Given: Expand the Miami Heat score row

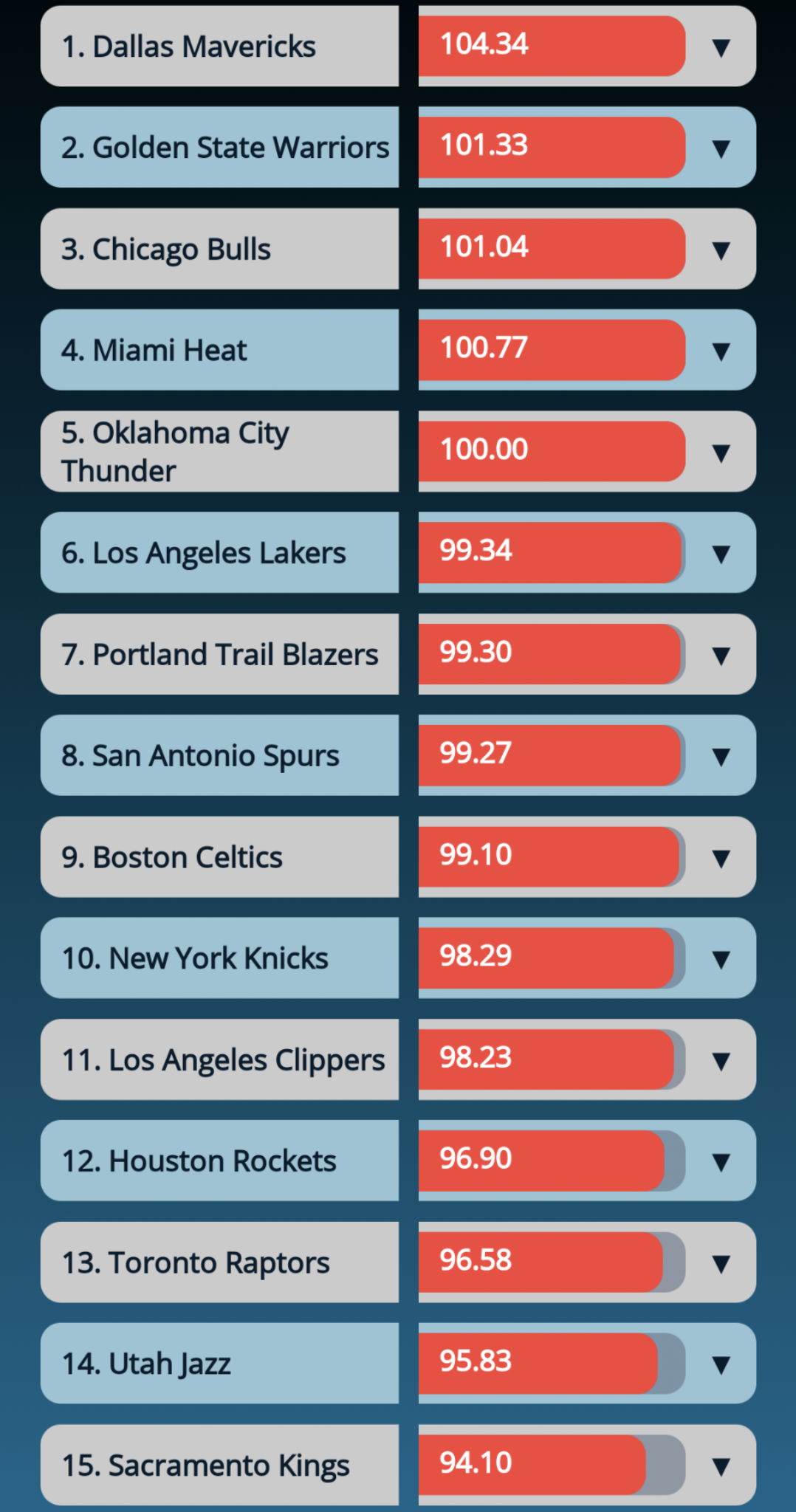Looking at the screenshot, I should [x=721, y=351].
